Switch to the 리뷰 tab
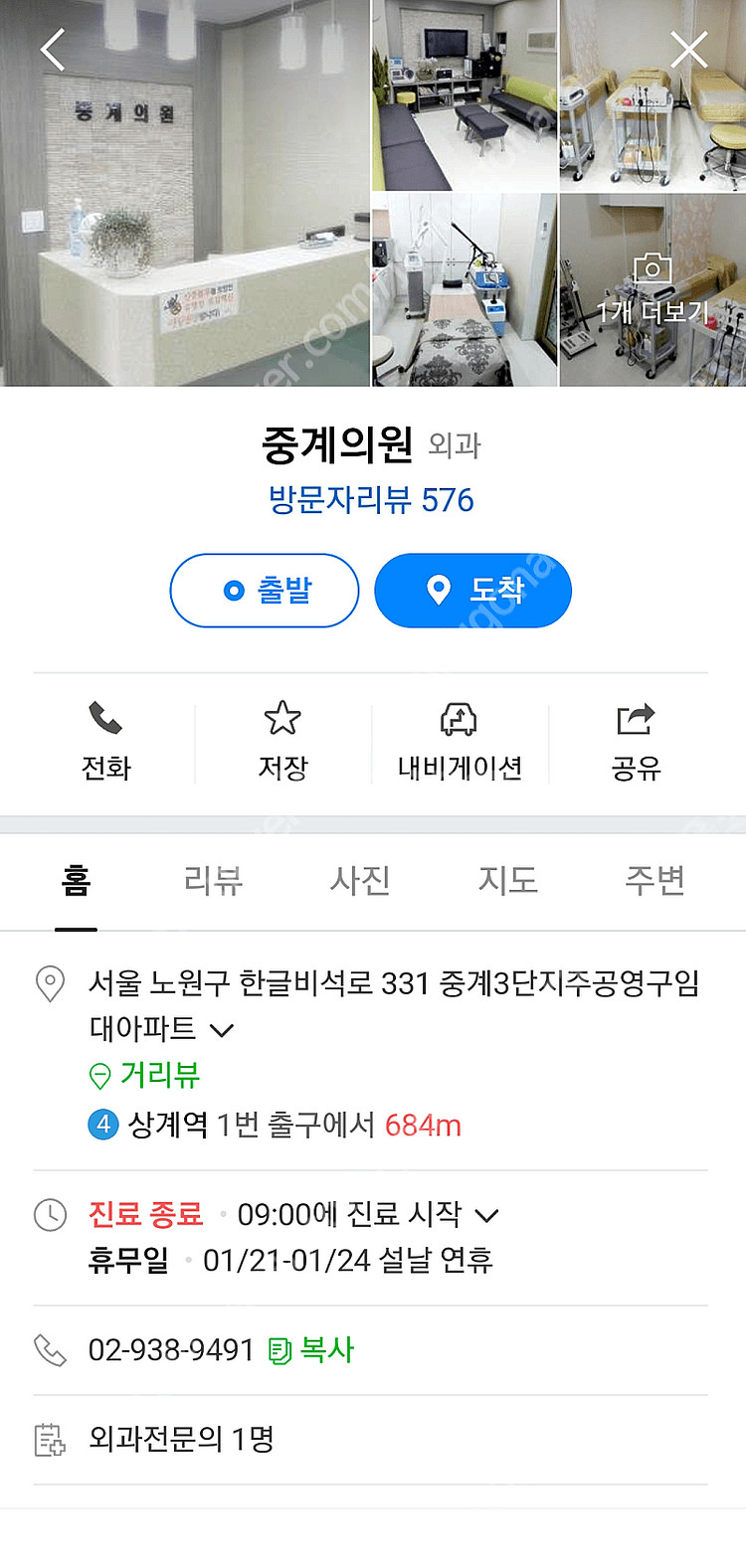746x1568 pixels. tap(213, 880)
